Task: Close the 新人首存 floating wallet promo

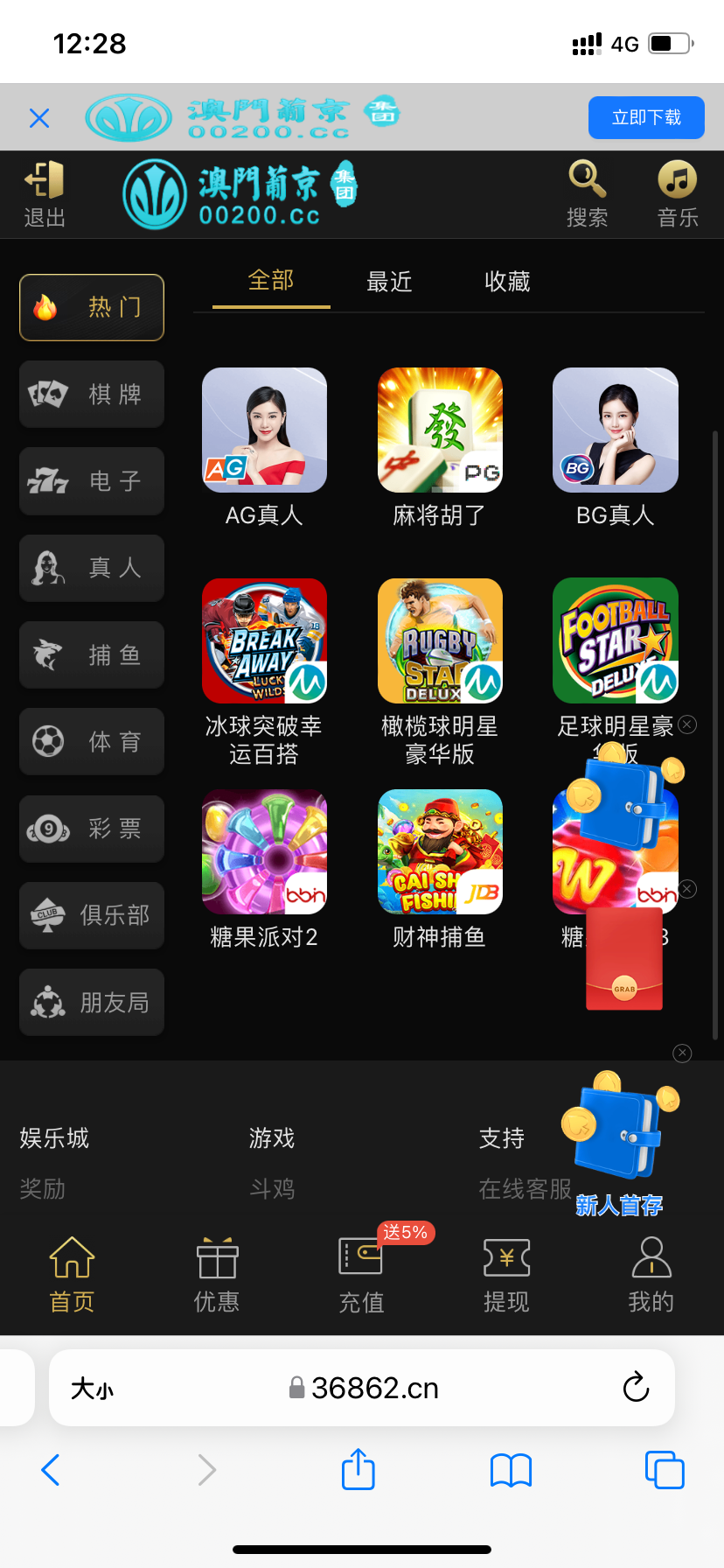Action: pos(682,1053)
